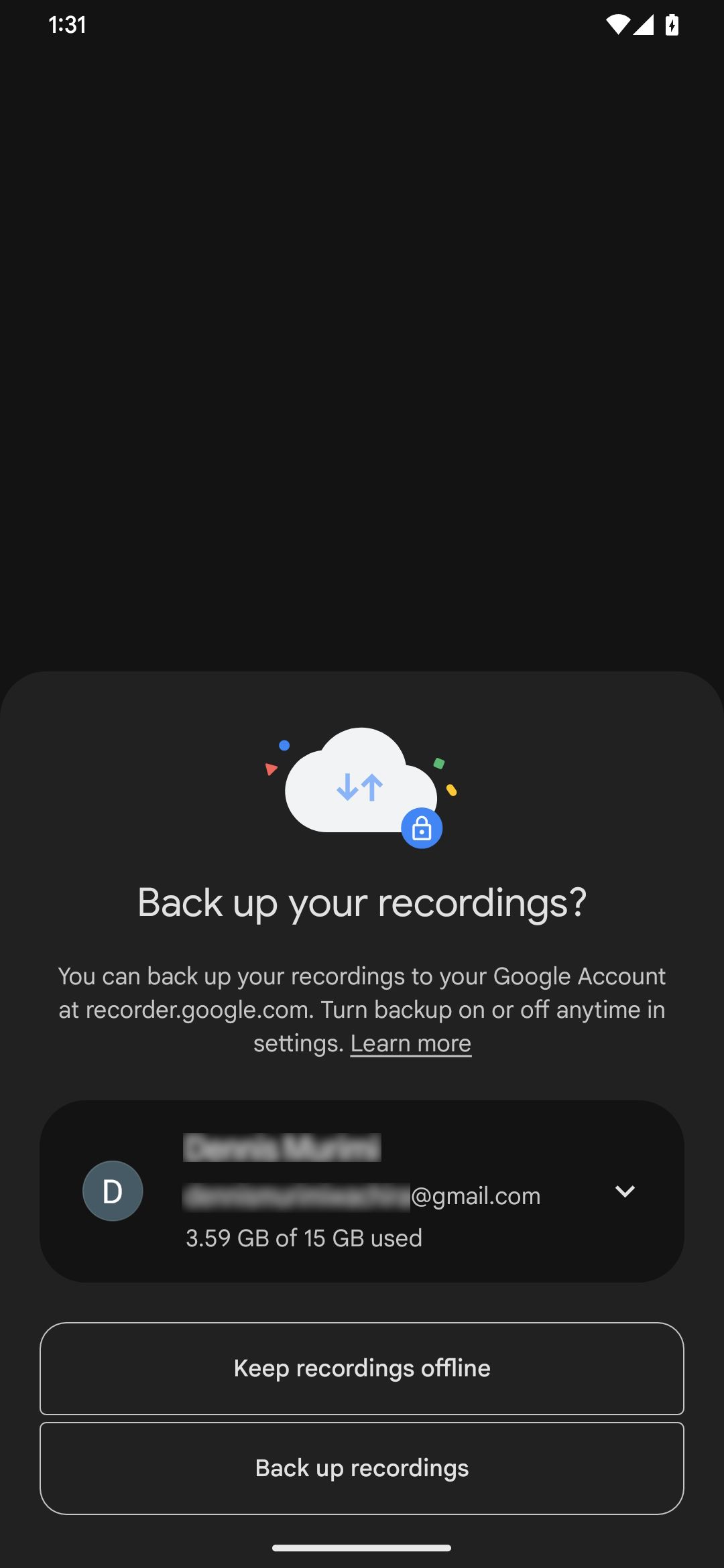The width and height of the screenshot is (724, 1568).
Task: Click the upload arrow inside the cloud
Action: point(373,789)
